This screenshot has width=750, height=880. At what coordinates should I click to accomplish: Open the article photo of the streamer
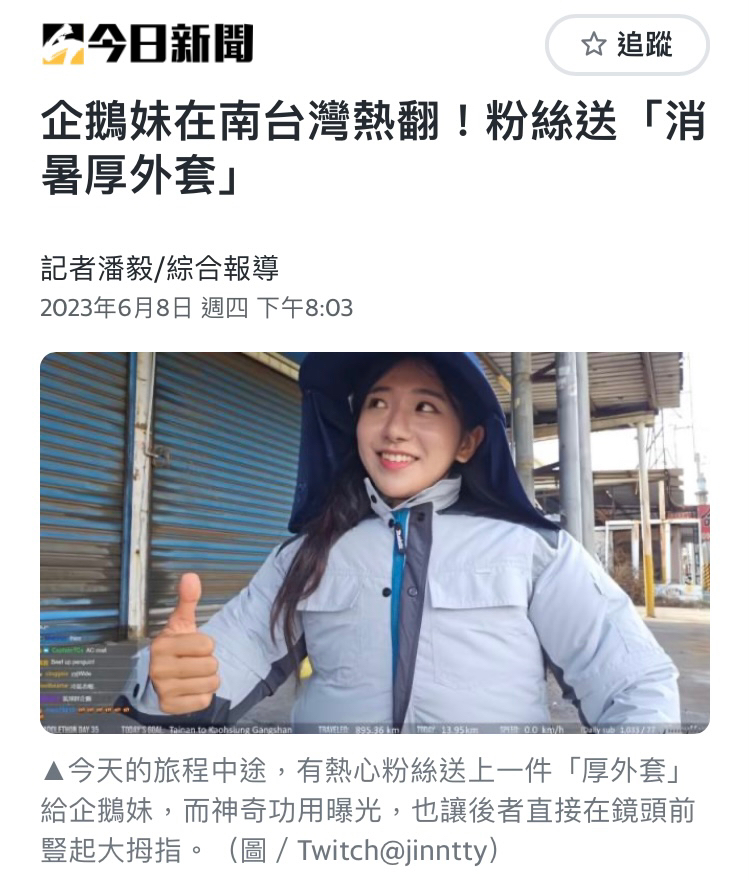point(375,543)
